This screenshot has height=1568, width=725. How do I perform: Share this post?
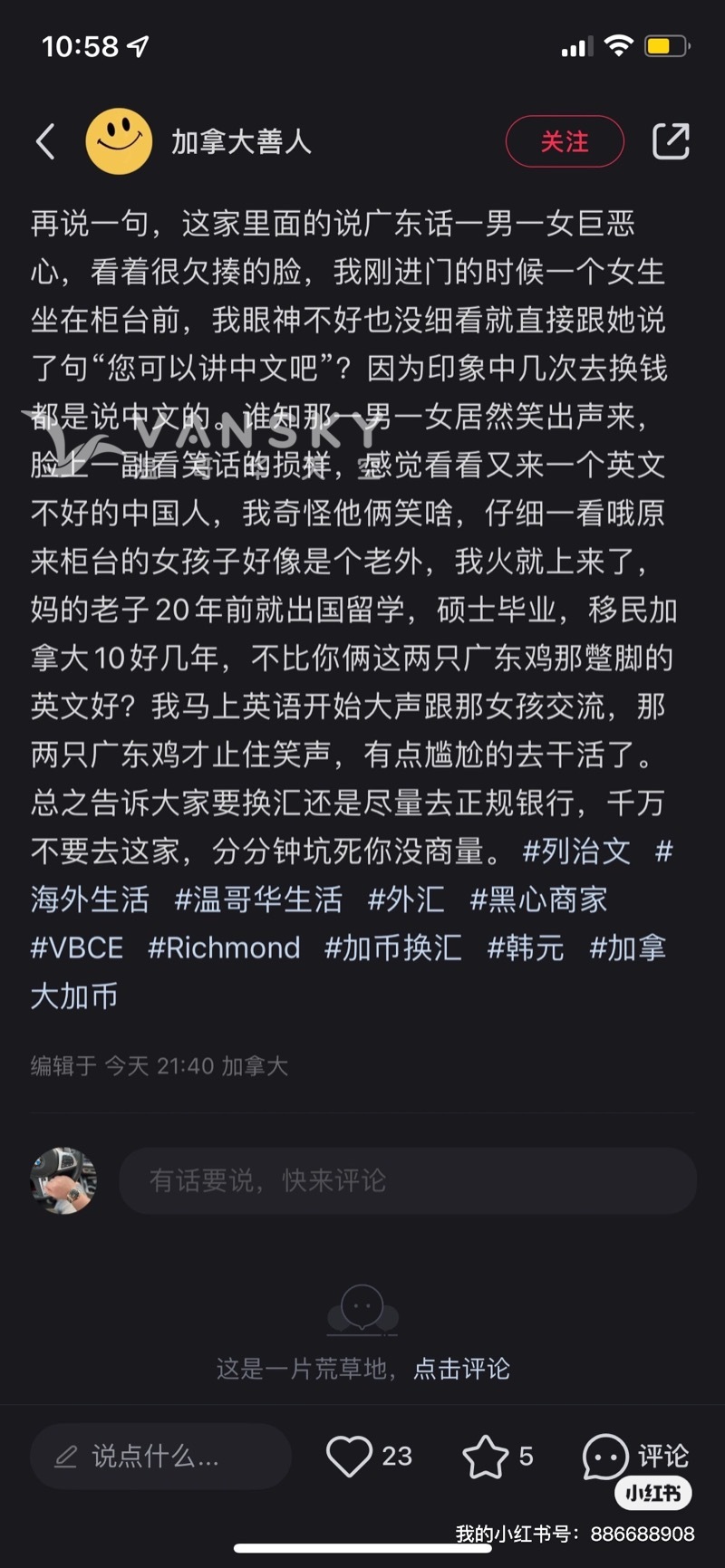coord(671,142)
